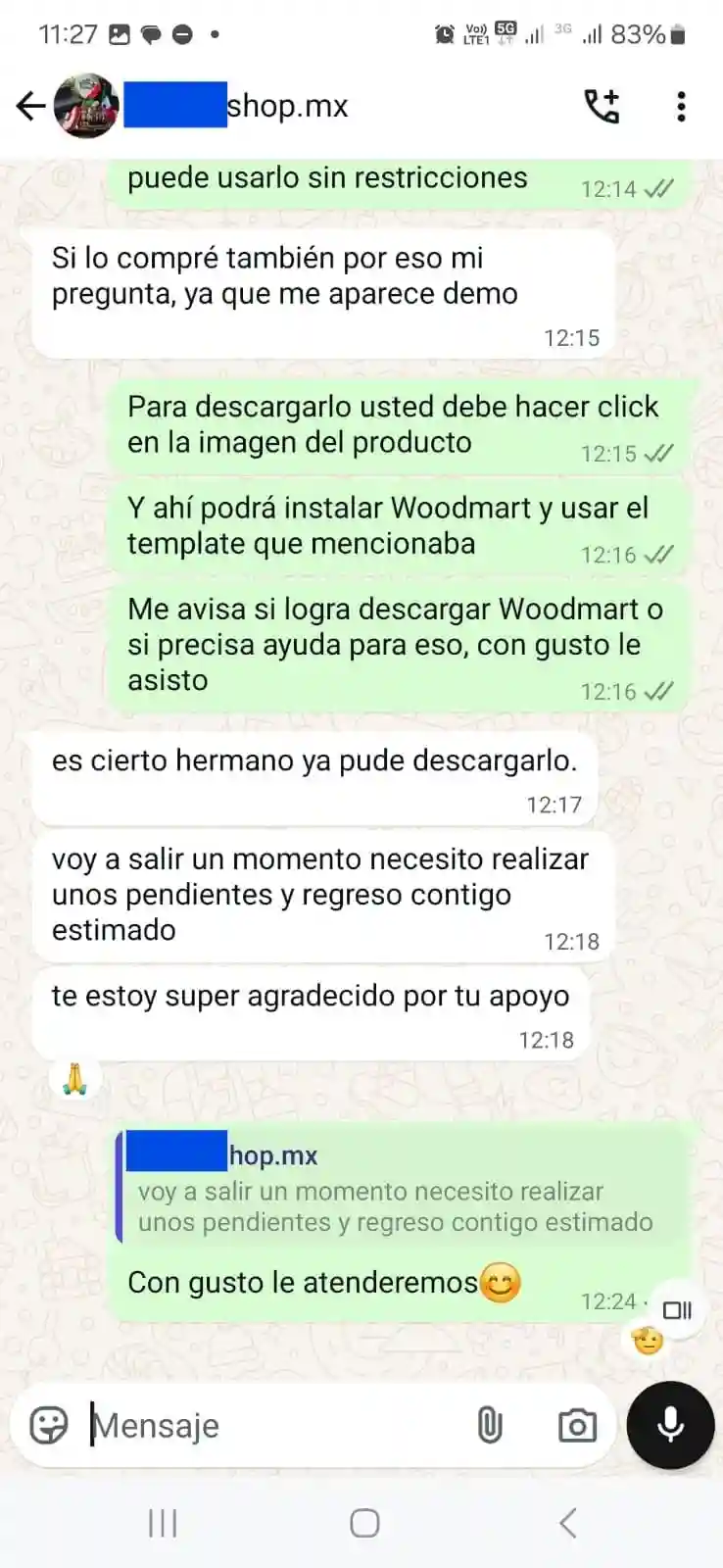Open the camera from message bar
This screenshot has width=723, height=1568.
577,1425
